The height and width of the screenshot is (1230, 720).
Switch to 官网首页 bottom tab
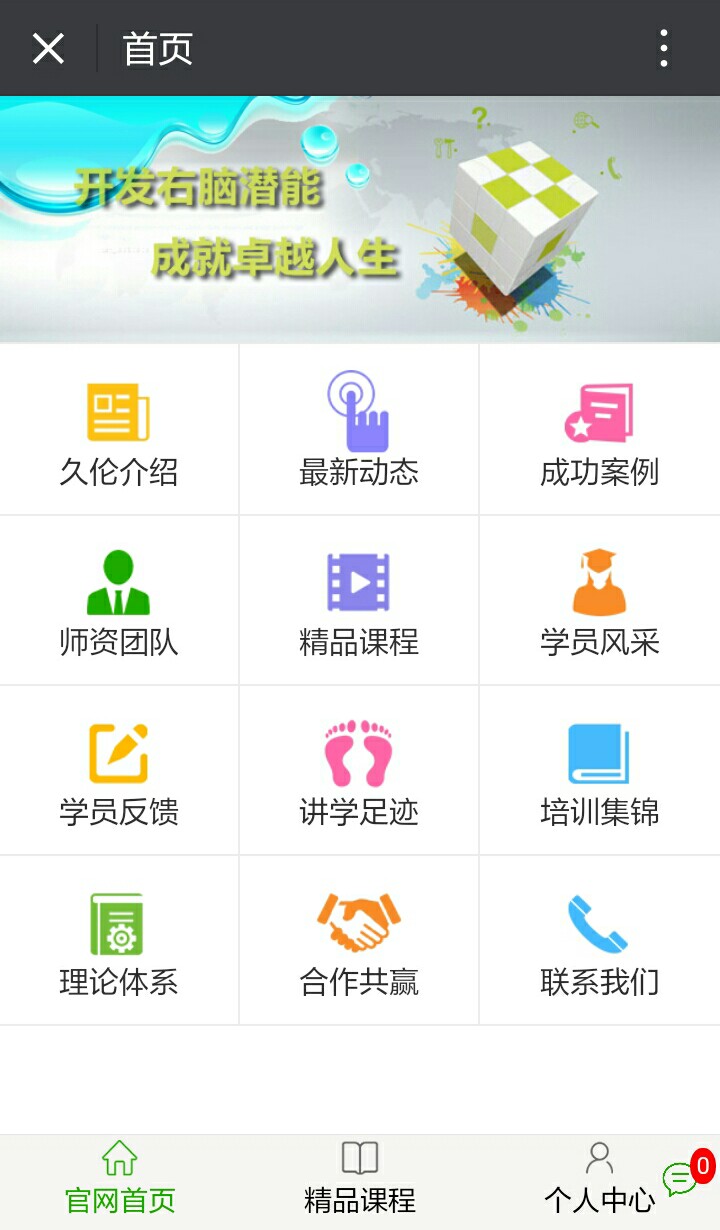click(120, 1180)
